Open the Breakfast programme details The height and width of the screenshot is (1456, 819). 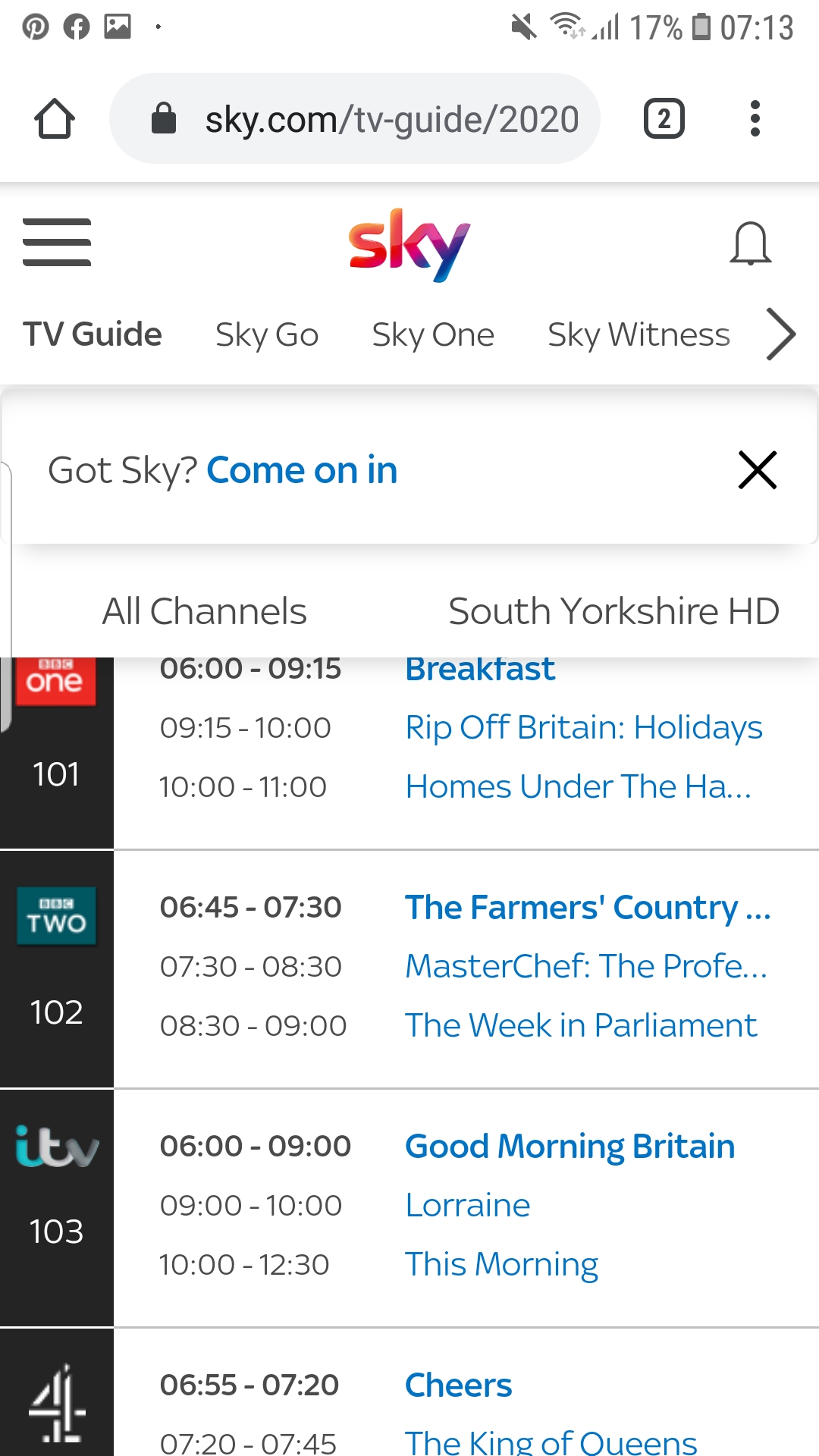pyautogui.click(x=480, y=668)
